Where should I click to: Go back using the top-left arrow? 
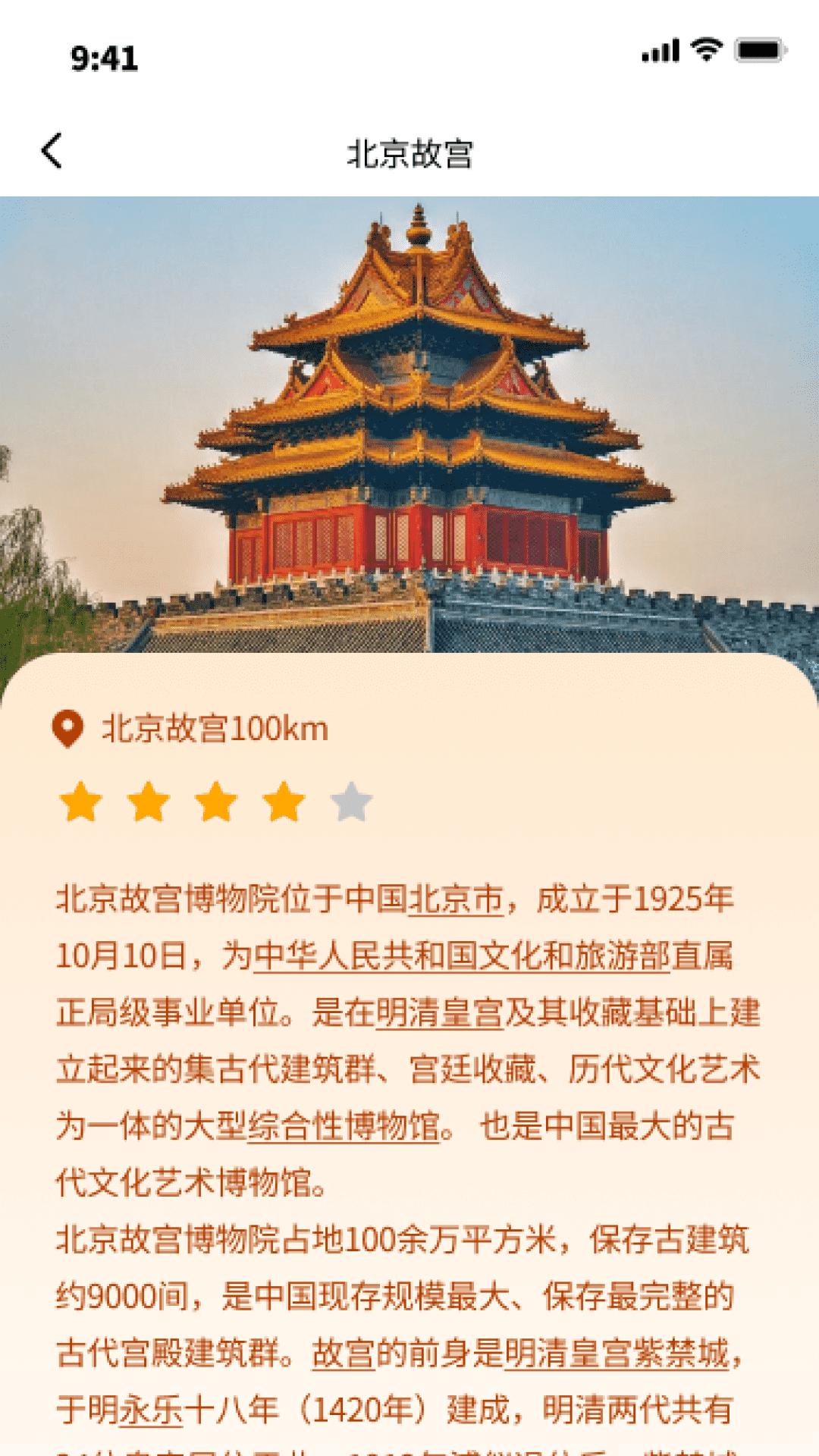click(52, 151)
